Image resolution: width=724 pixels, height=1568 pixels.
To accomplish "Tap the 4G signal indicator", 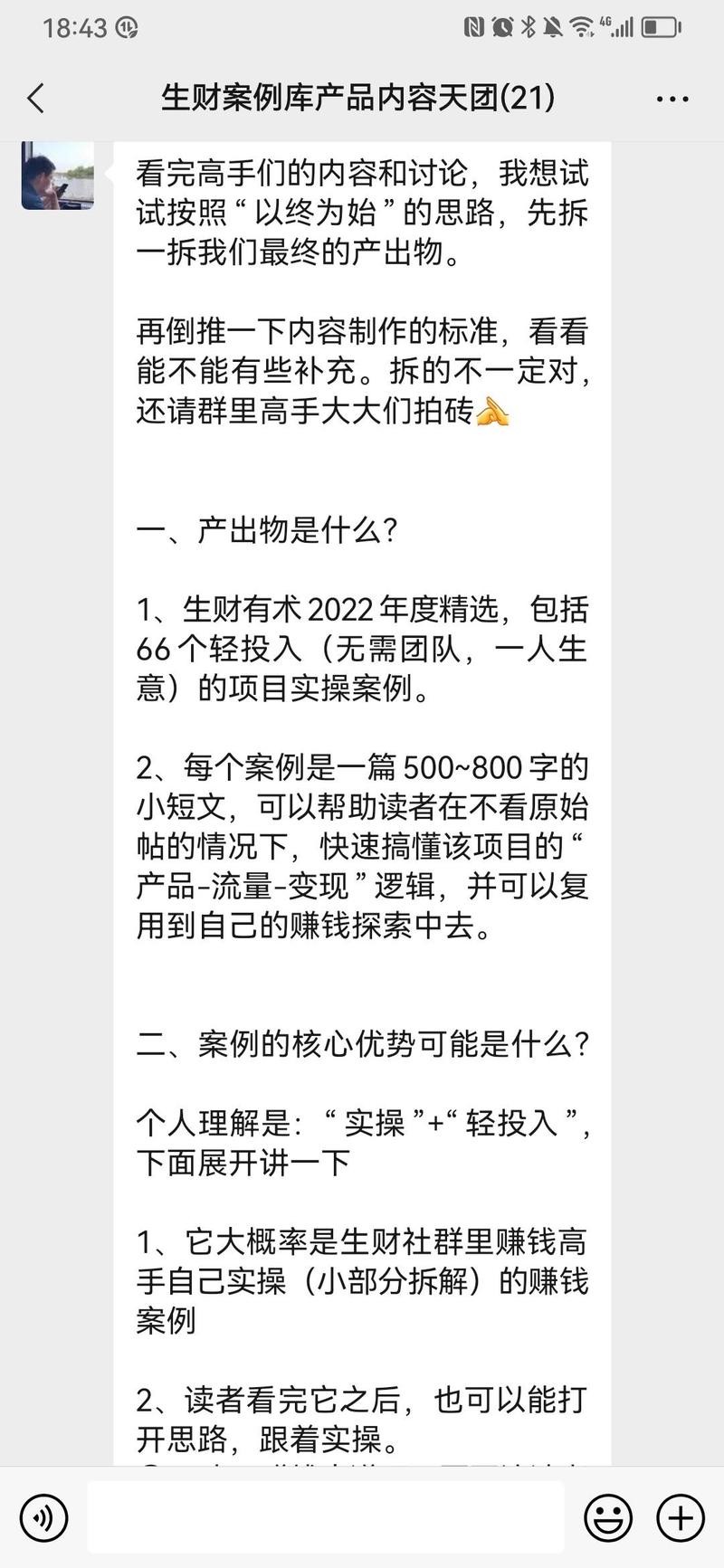I will (618, 27).
